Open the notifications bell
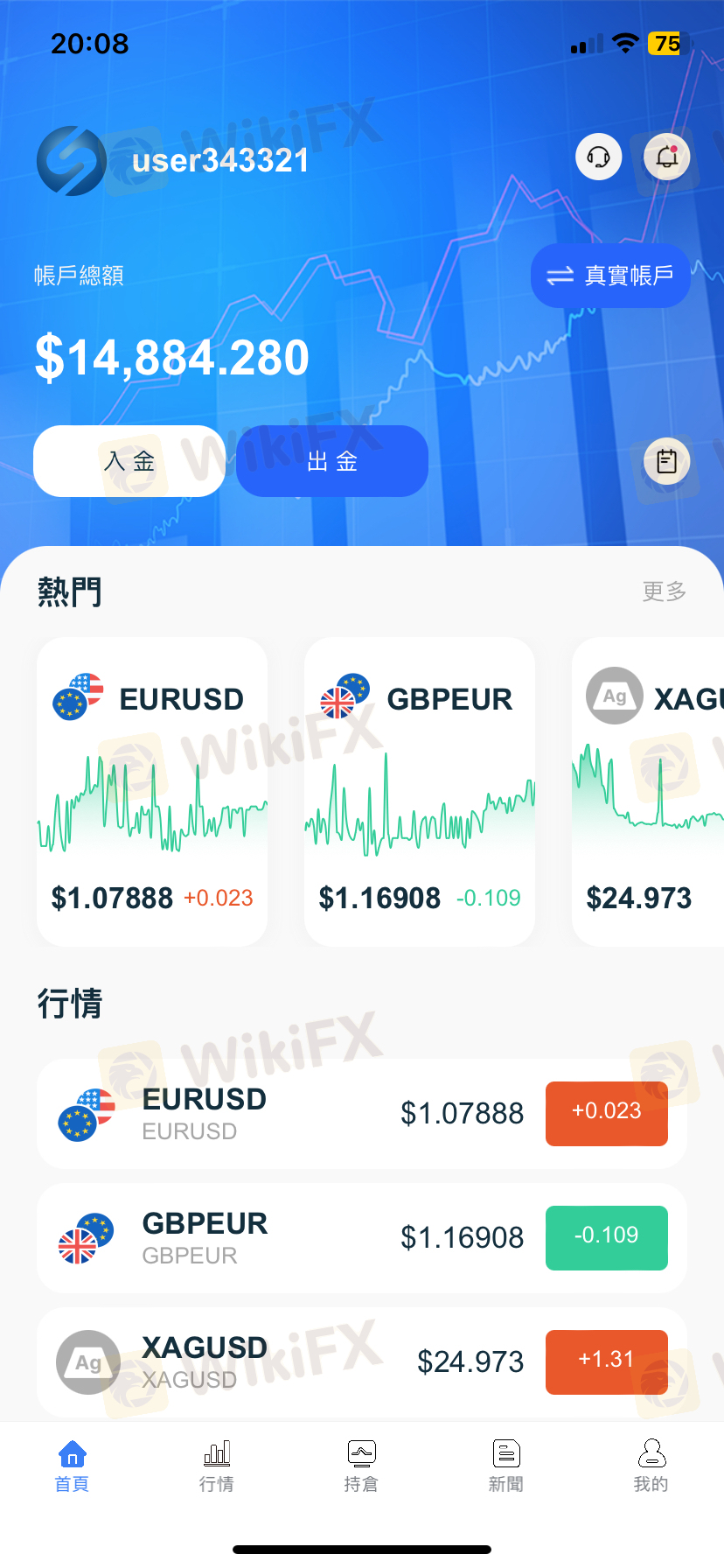 coord(667,157)
